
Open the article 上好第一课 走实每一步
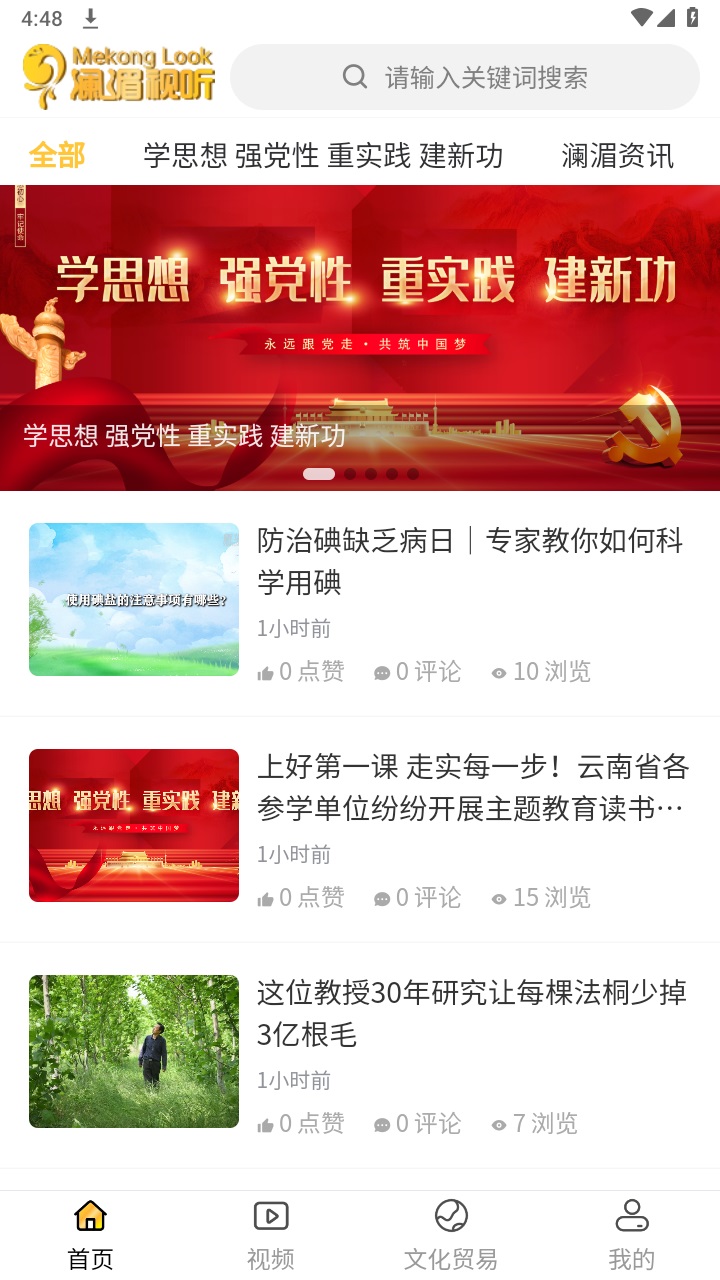coord(470,786)
